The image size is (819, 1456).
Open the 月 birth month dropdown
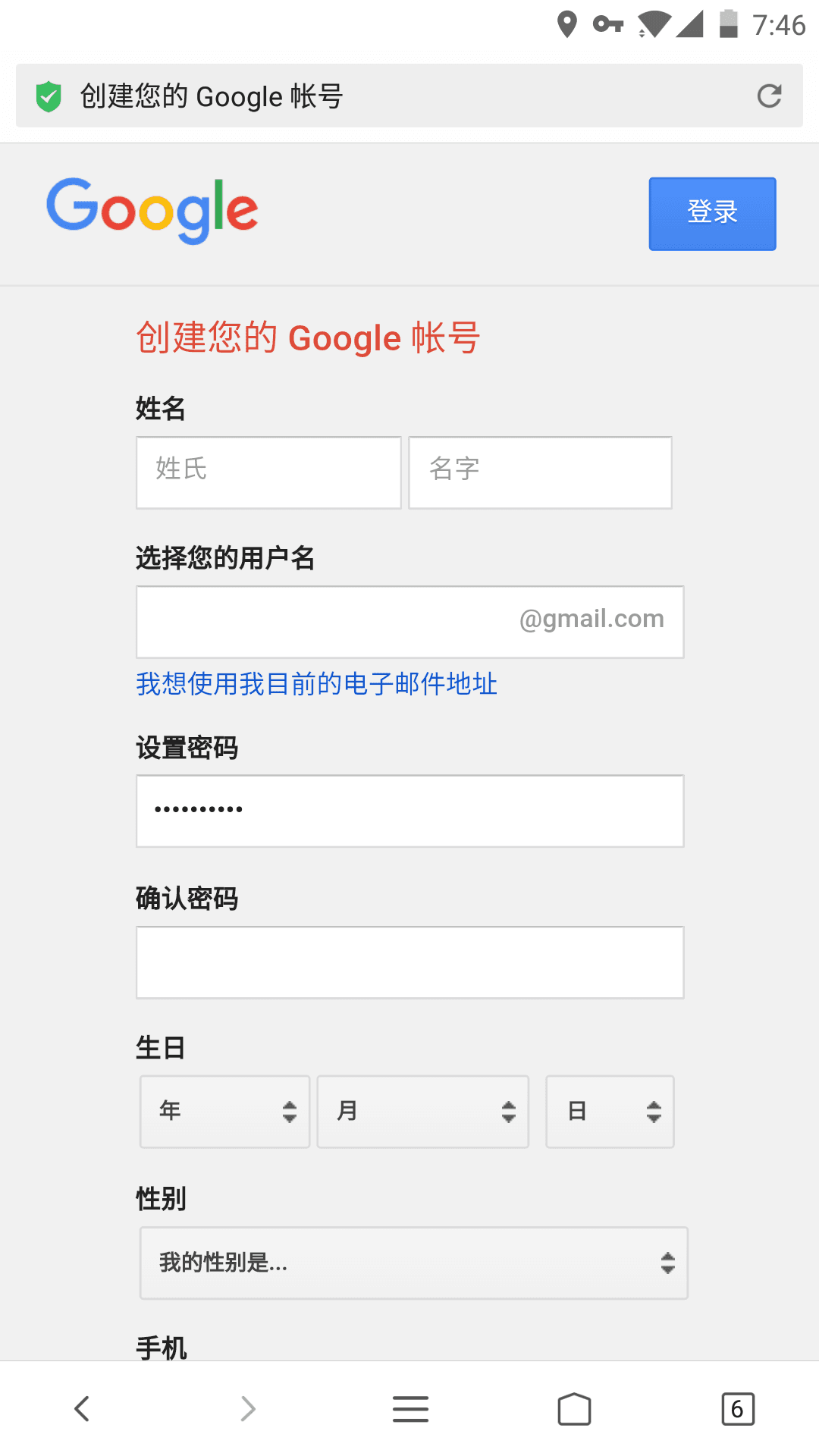point(422,1111)
